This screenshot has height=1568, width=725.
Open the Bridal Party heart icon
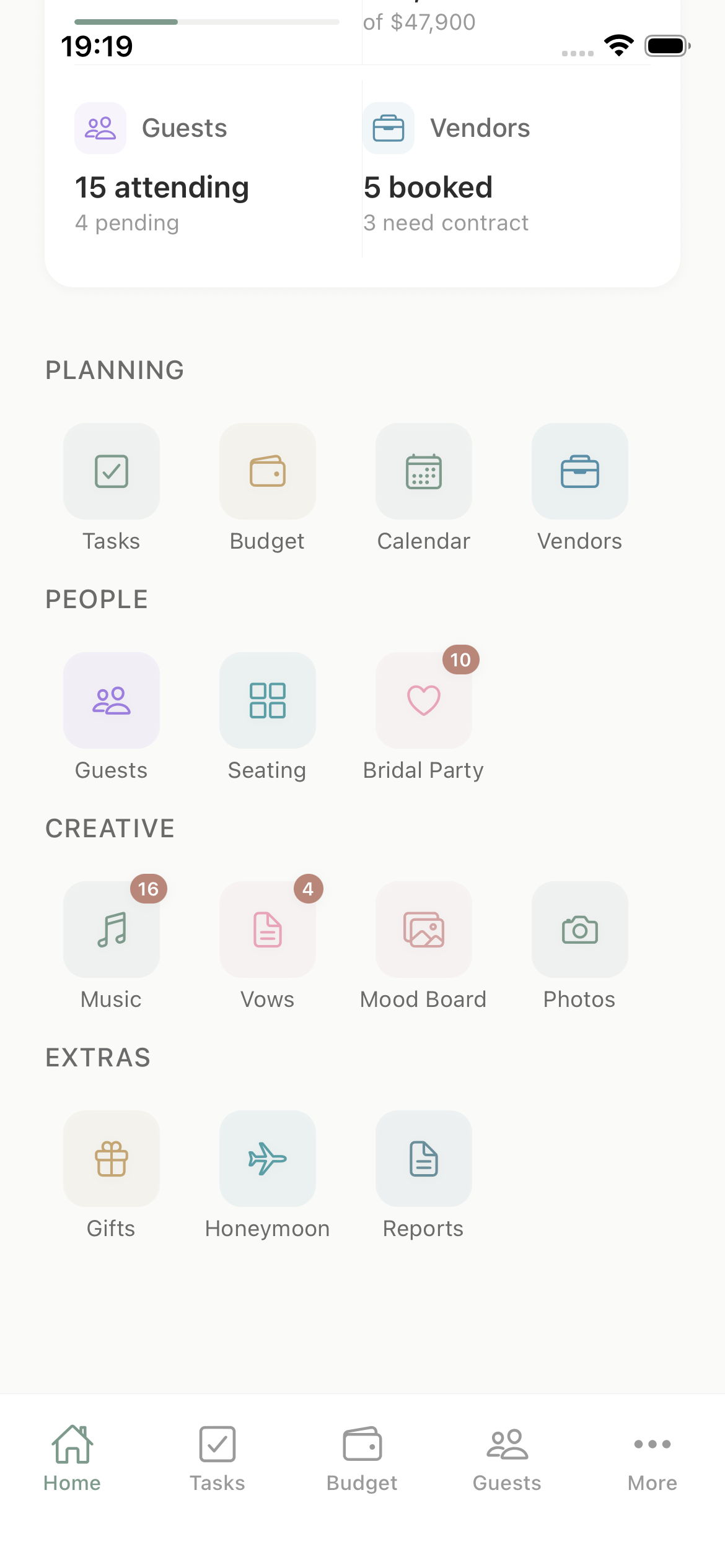[423, 700]
